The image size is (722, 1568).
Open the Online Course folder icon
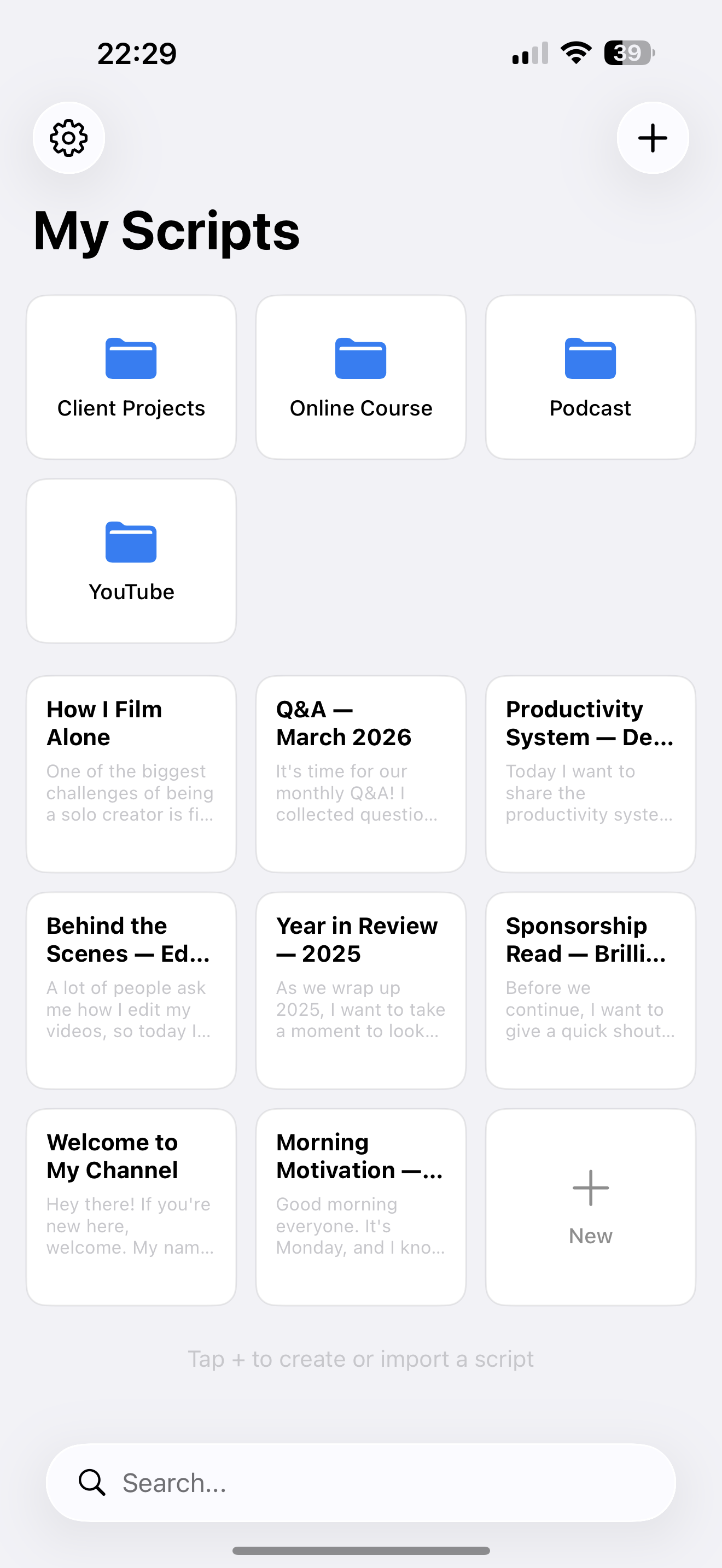point(360,359)
